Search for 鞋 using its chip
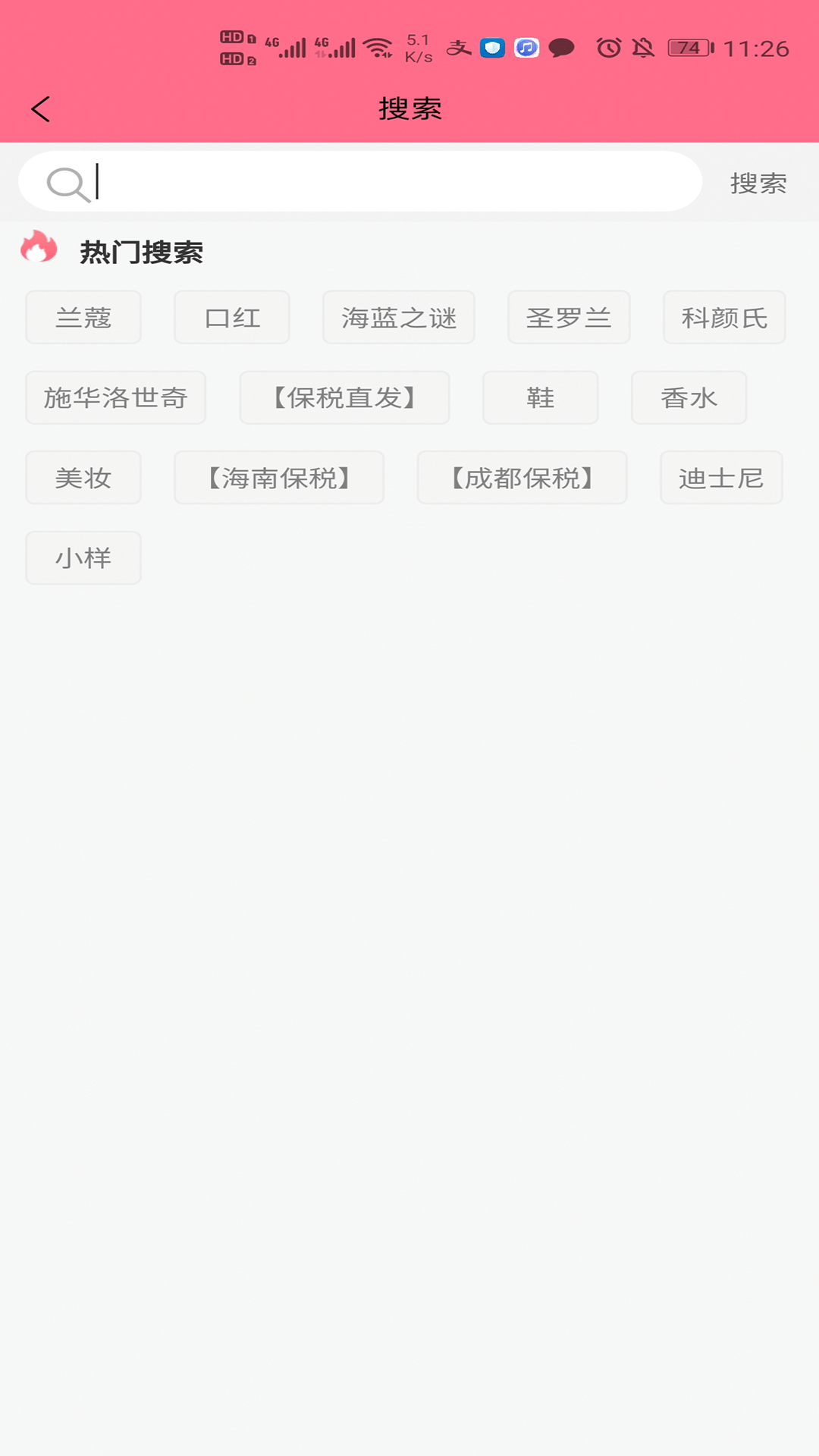 541,397
